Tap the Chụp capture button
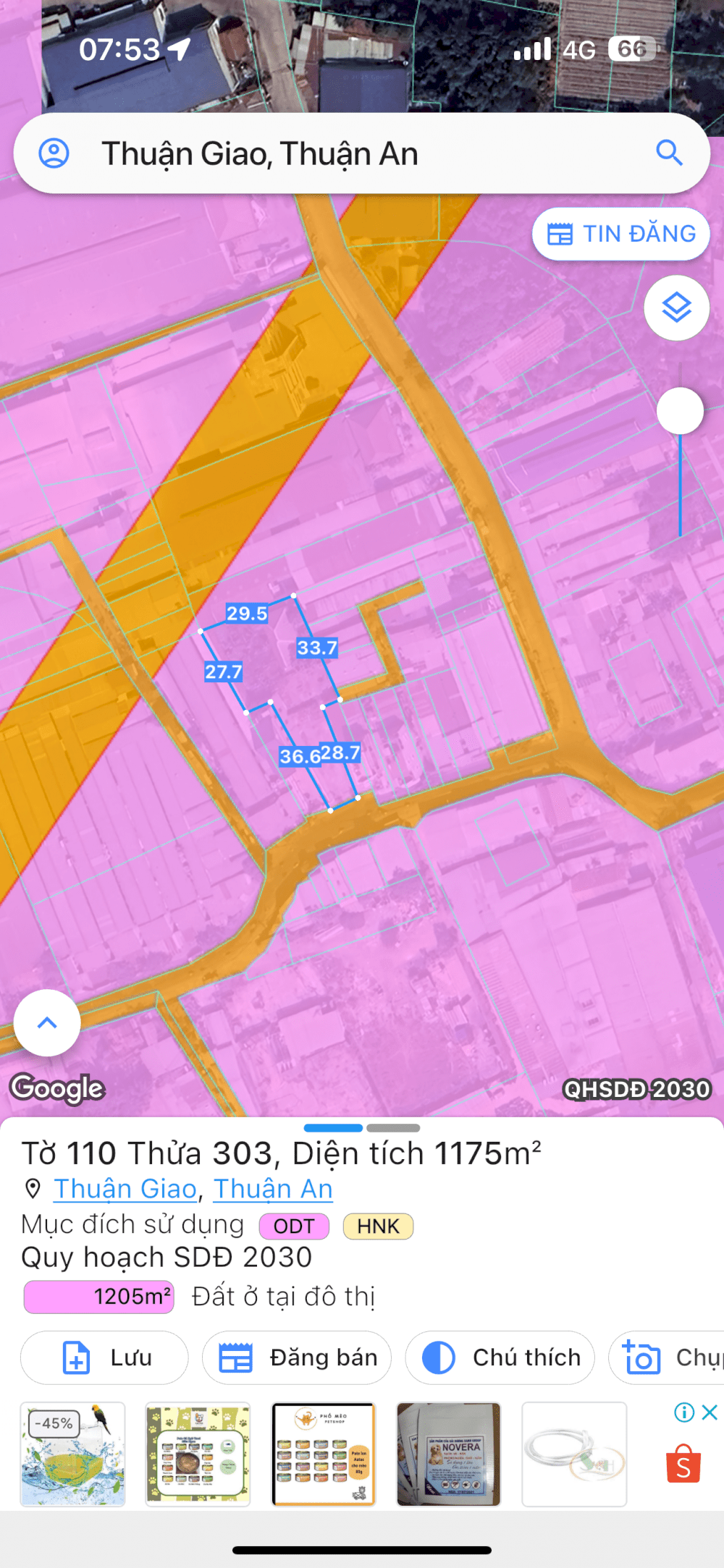 [x=666, y=1357]
